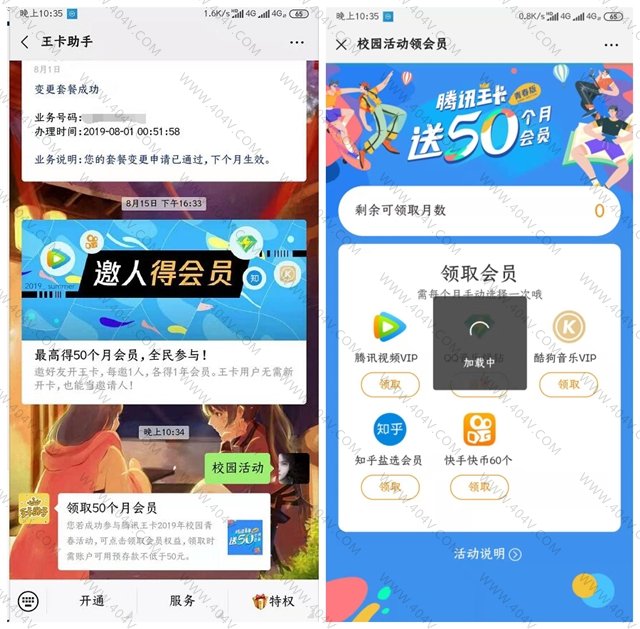Open the 领取50个月会员 message card

click(x=163, y=528)
